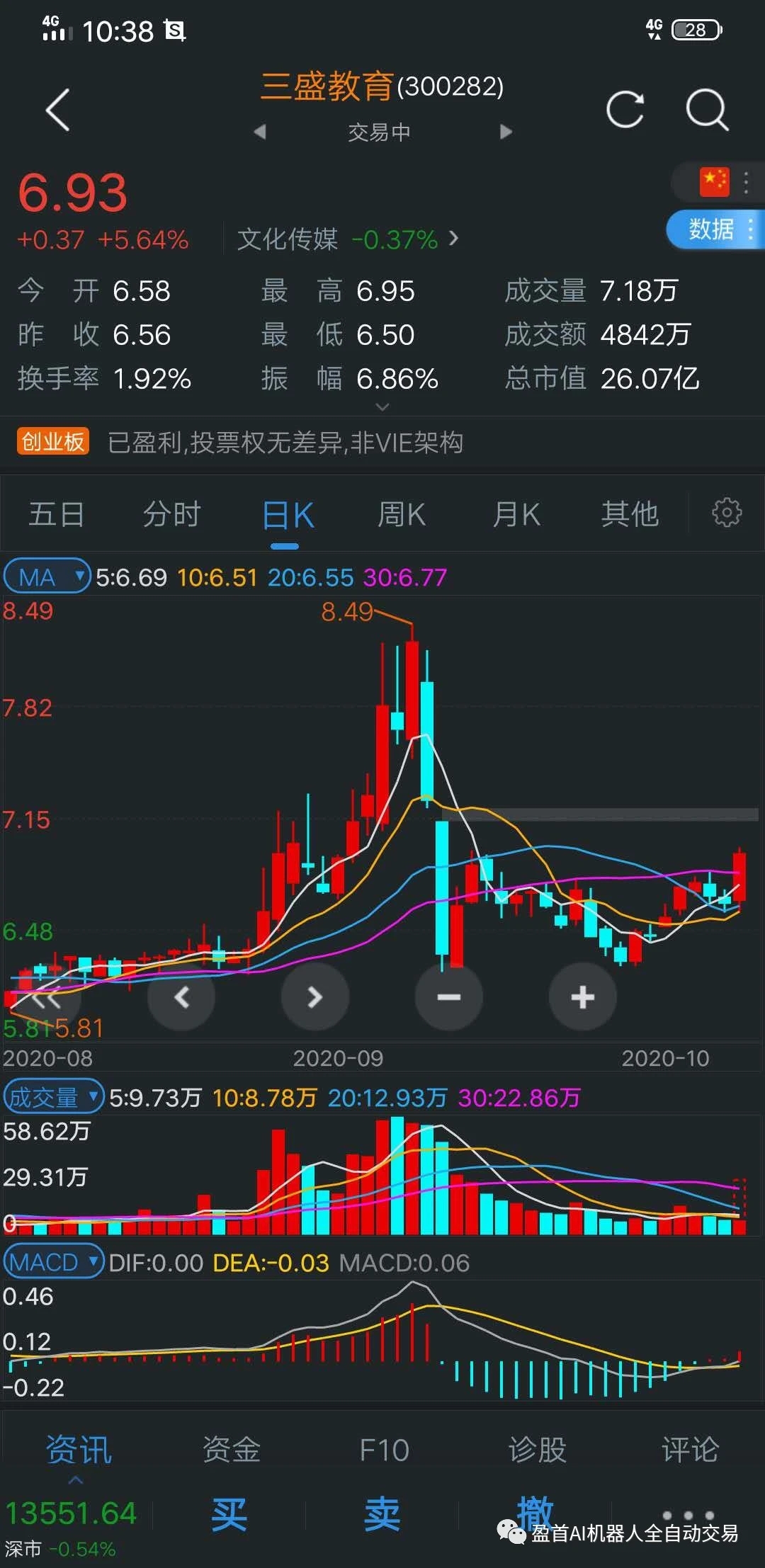The image size is (765, 1568).
Task: Open the MACD indicator dropdown
Action: pyautogui.click(x=52, y=1261)
